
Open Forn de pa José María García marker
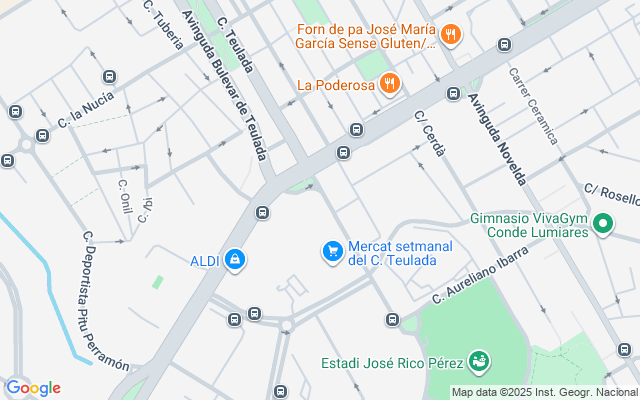click(451, 35)
